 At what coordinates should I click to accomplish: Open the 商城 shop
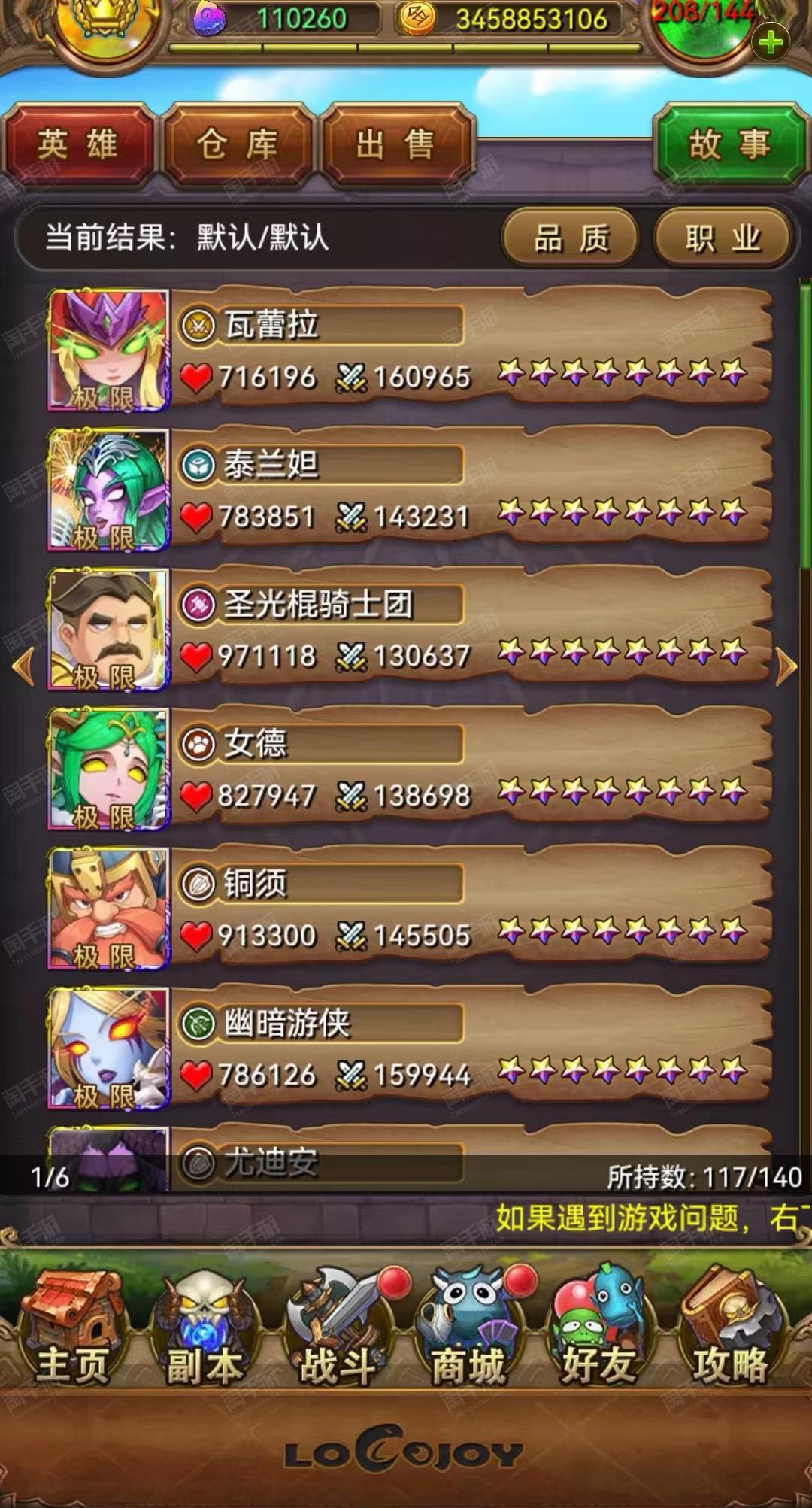coord(468,1330)
